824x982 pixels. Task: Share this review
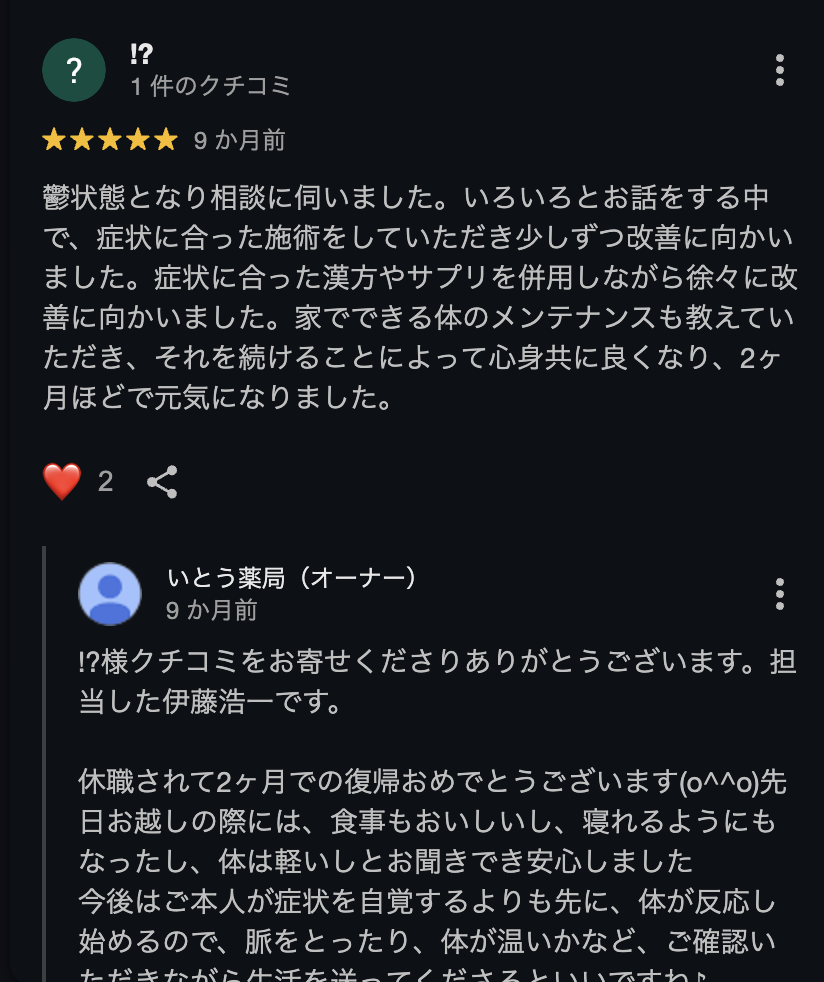[x=162, y=482]
